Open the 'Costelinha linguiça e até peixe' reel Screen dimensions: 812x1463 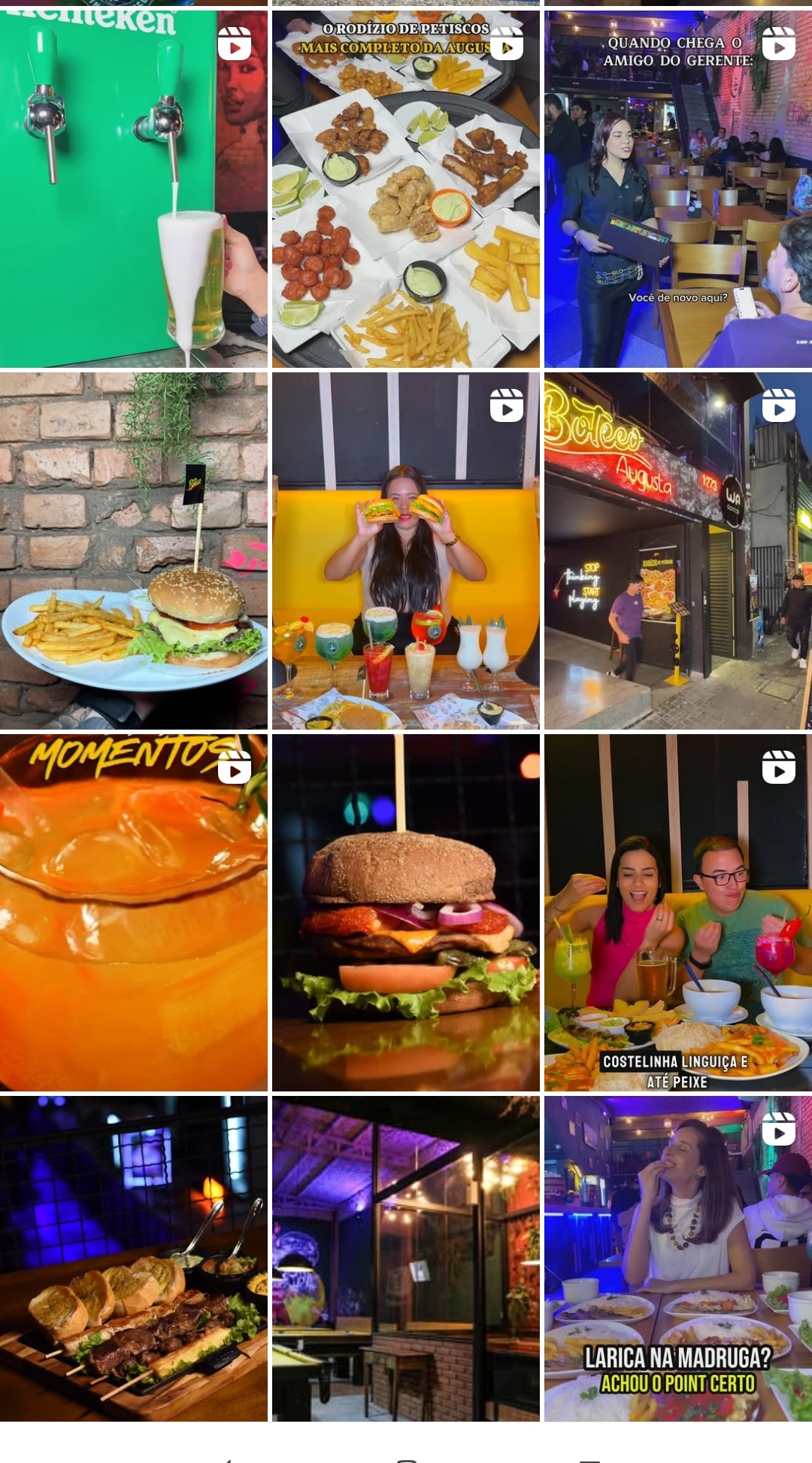677,912
